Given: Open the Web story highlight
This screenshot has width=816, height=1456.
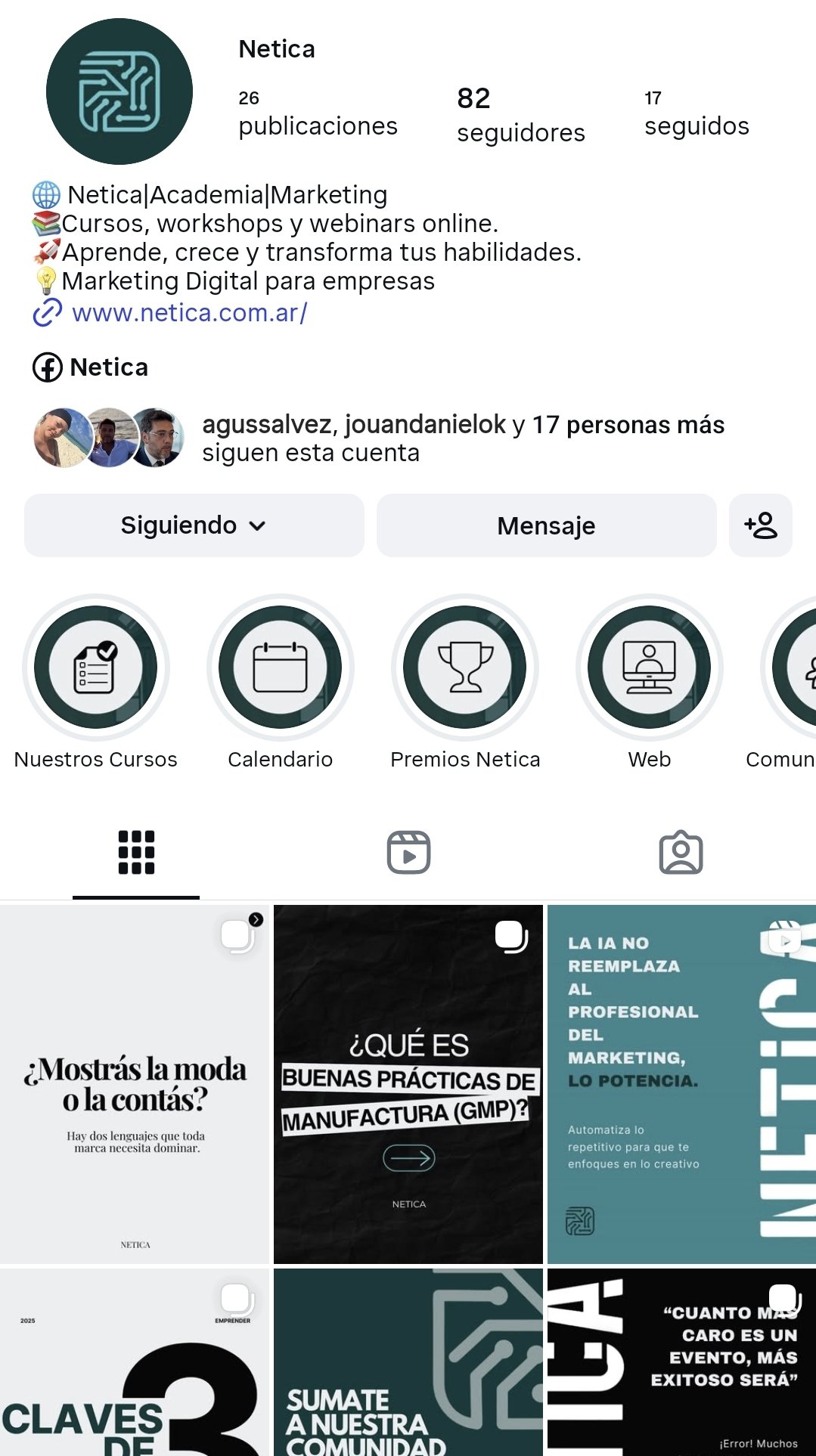Looking at the screenshot, I should (650, 668).
